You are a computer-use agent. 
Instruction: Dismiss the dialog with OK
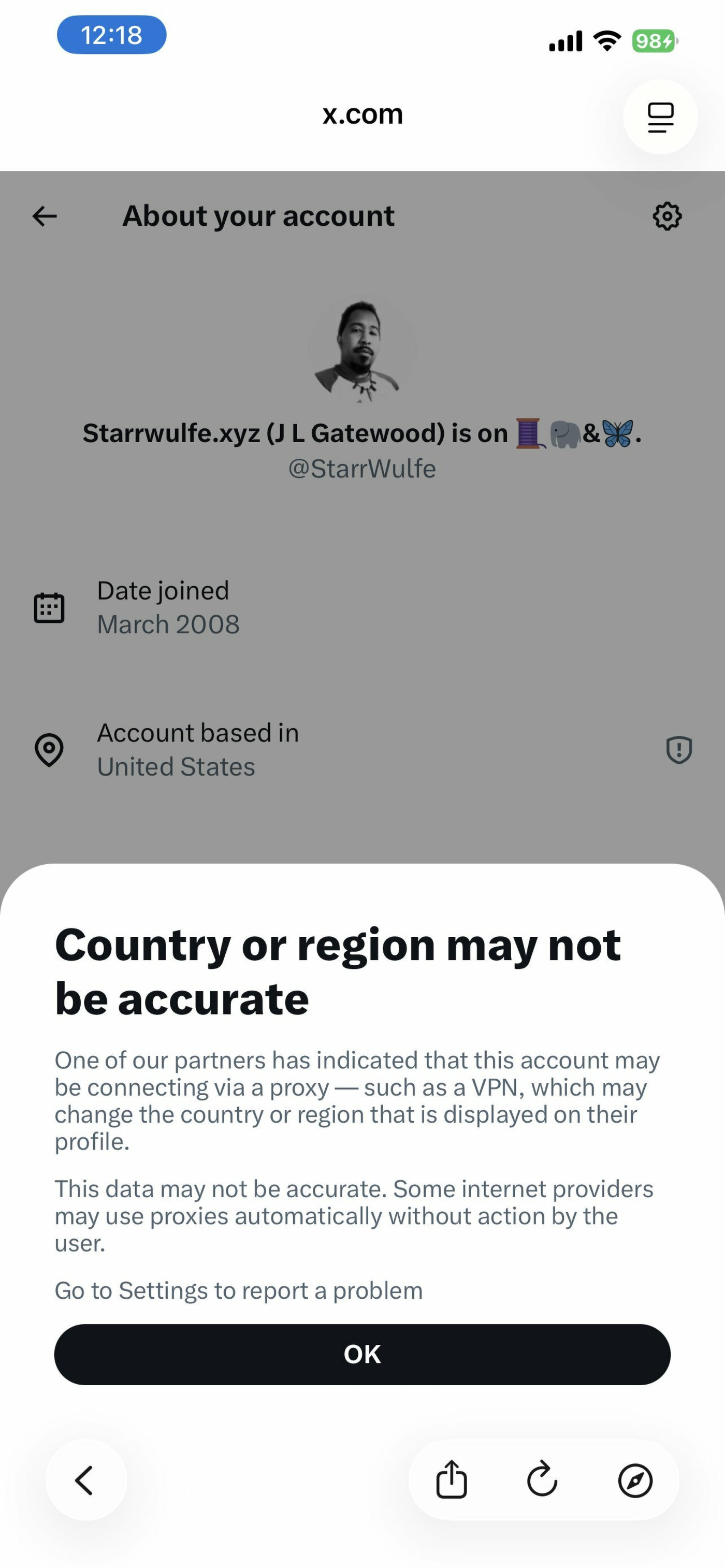coord(362,1354)
